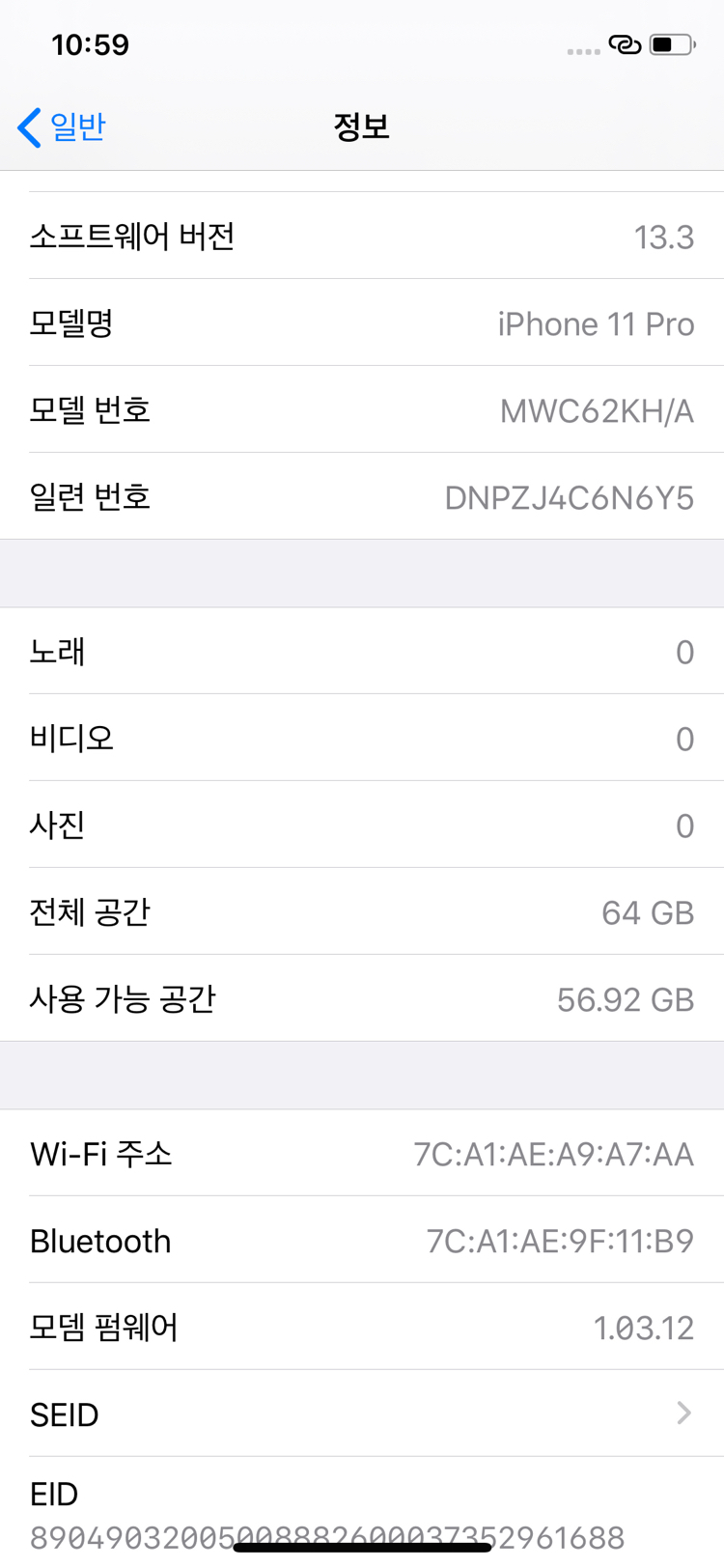Tap the 소프트웨어 버전 row showing 13.3
Image resolution: width=724 pixels, height=1568 pixels.
(x=362, y=237)
